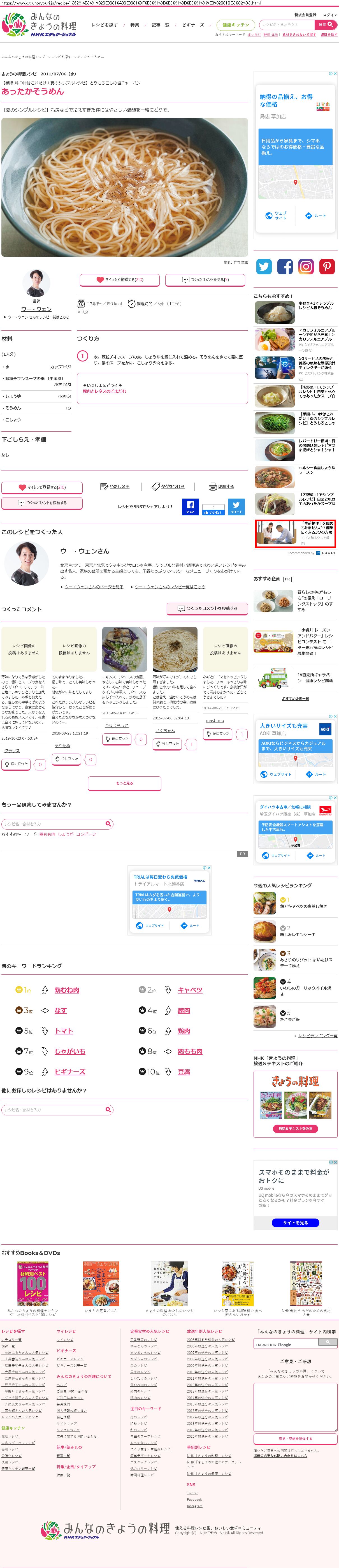
Task: Open the Pinterest icon in sidebar
Action: click(x=327, y=266)
